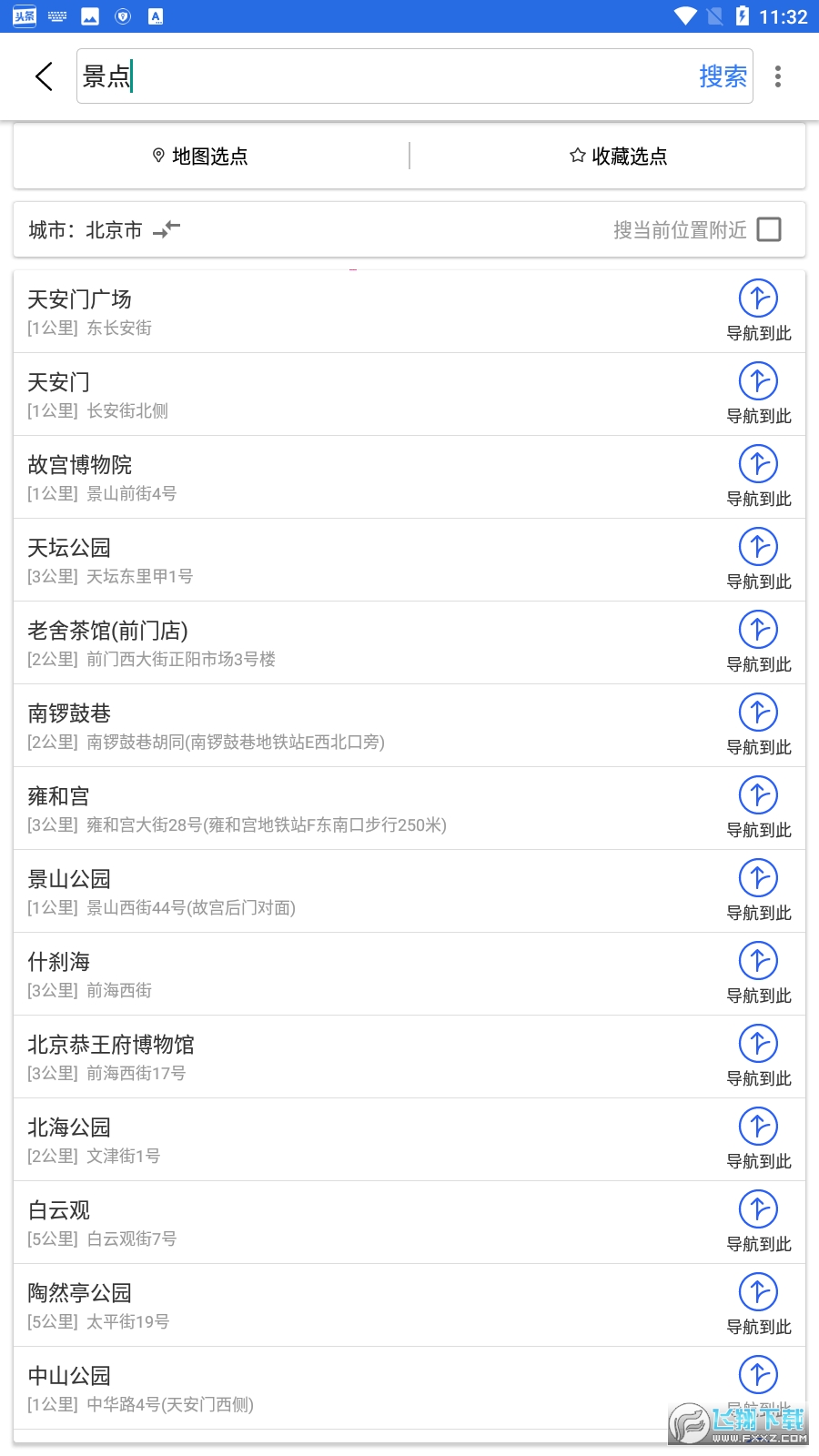819x1456 pixels.
Task: Start navigation to 雍和宫
Action: [758, 794]
